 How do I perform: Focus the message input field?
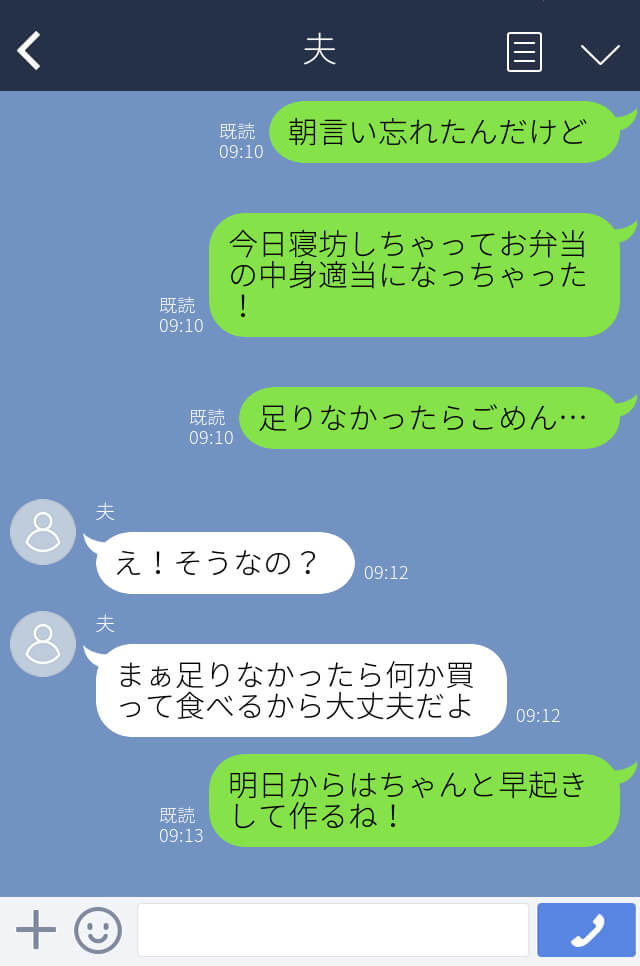pos(332,930)
